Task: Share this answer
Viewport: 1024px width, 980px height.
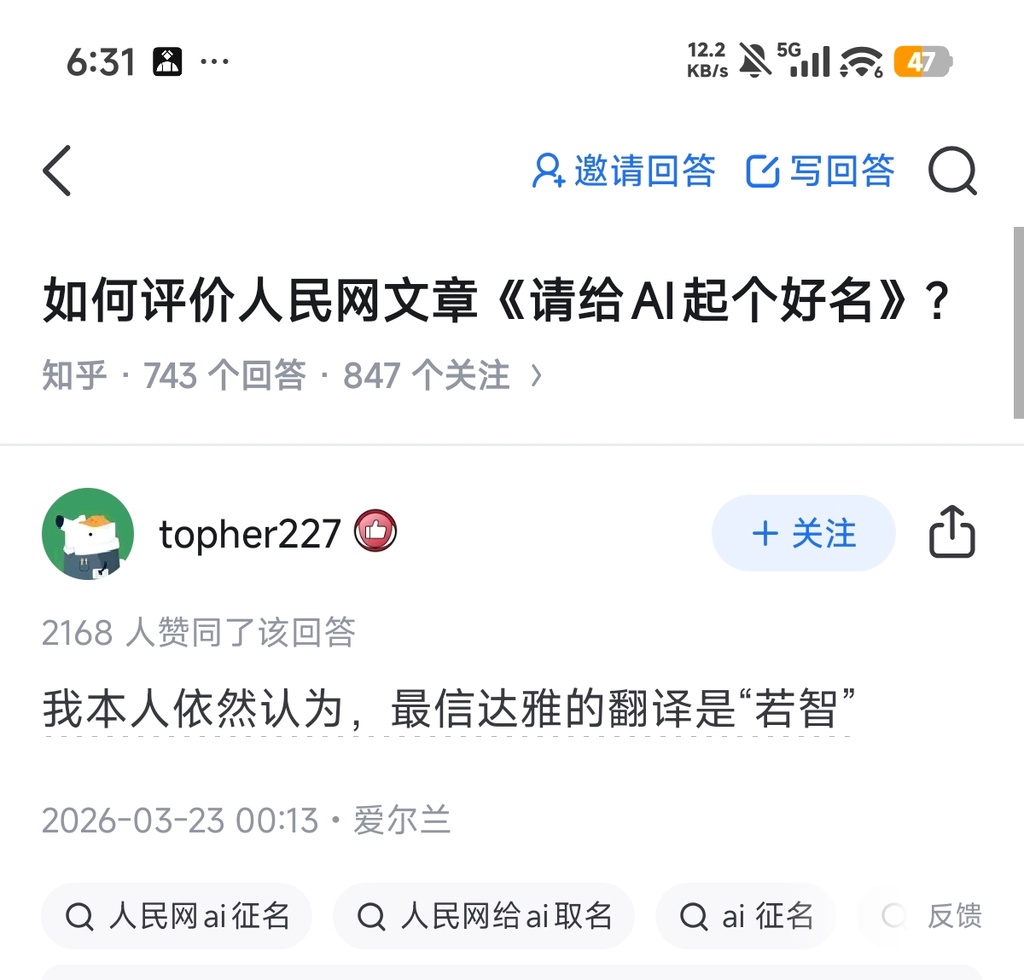Action: coord(951,532)
